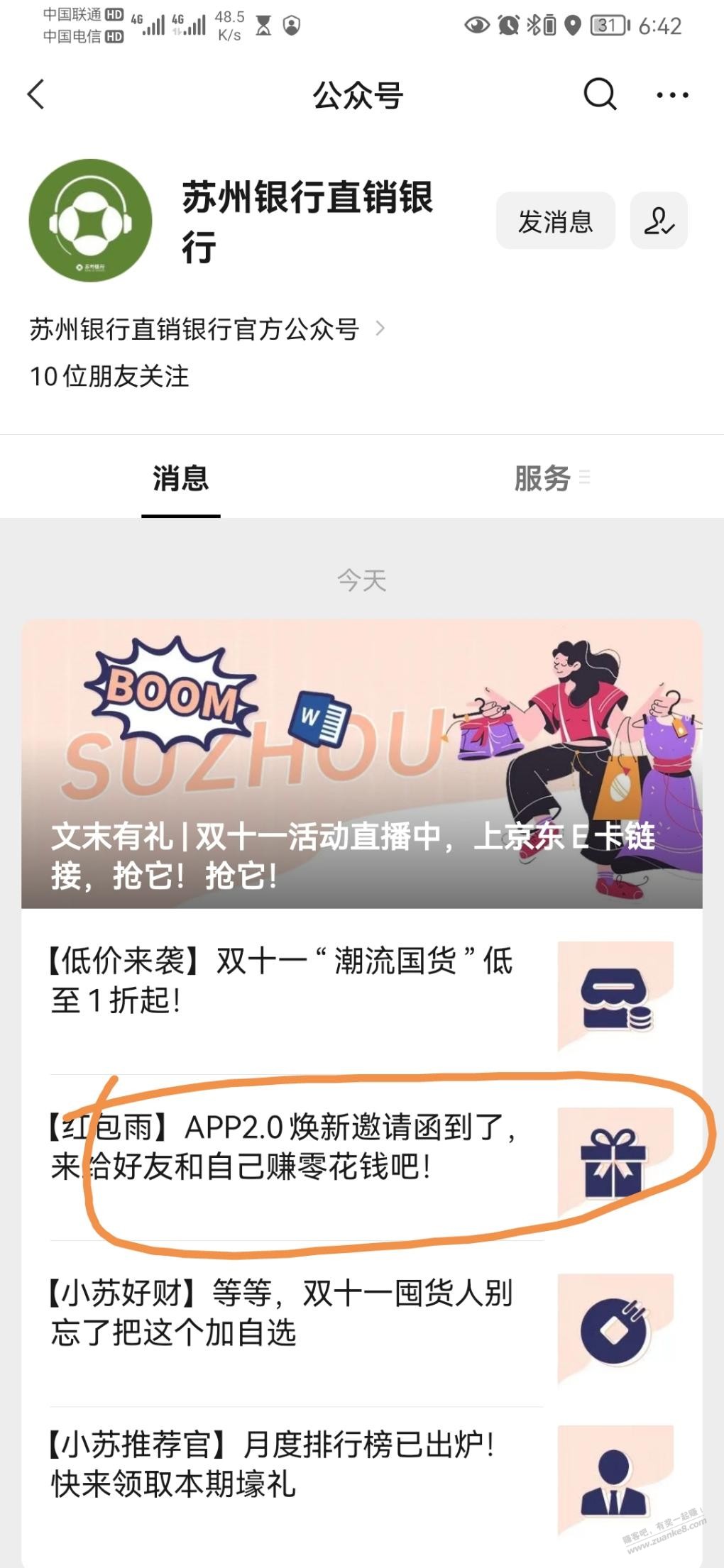
Task: Open the 【低价来袭】双十一潮流国货 article
Action: tap(284, 981)
